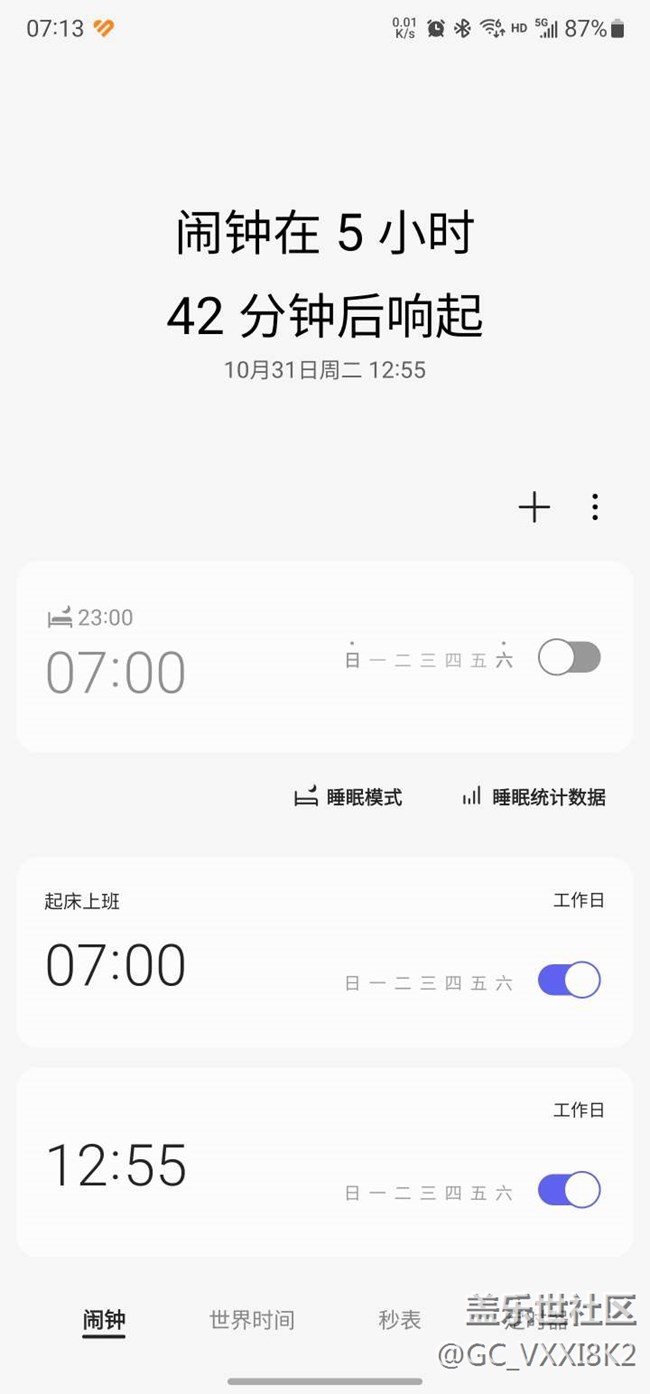
Task: Add a new alarm with the plus icon
Action: tap(534, 508)
